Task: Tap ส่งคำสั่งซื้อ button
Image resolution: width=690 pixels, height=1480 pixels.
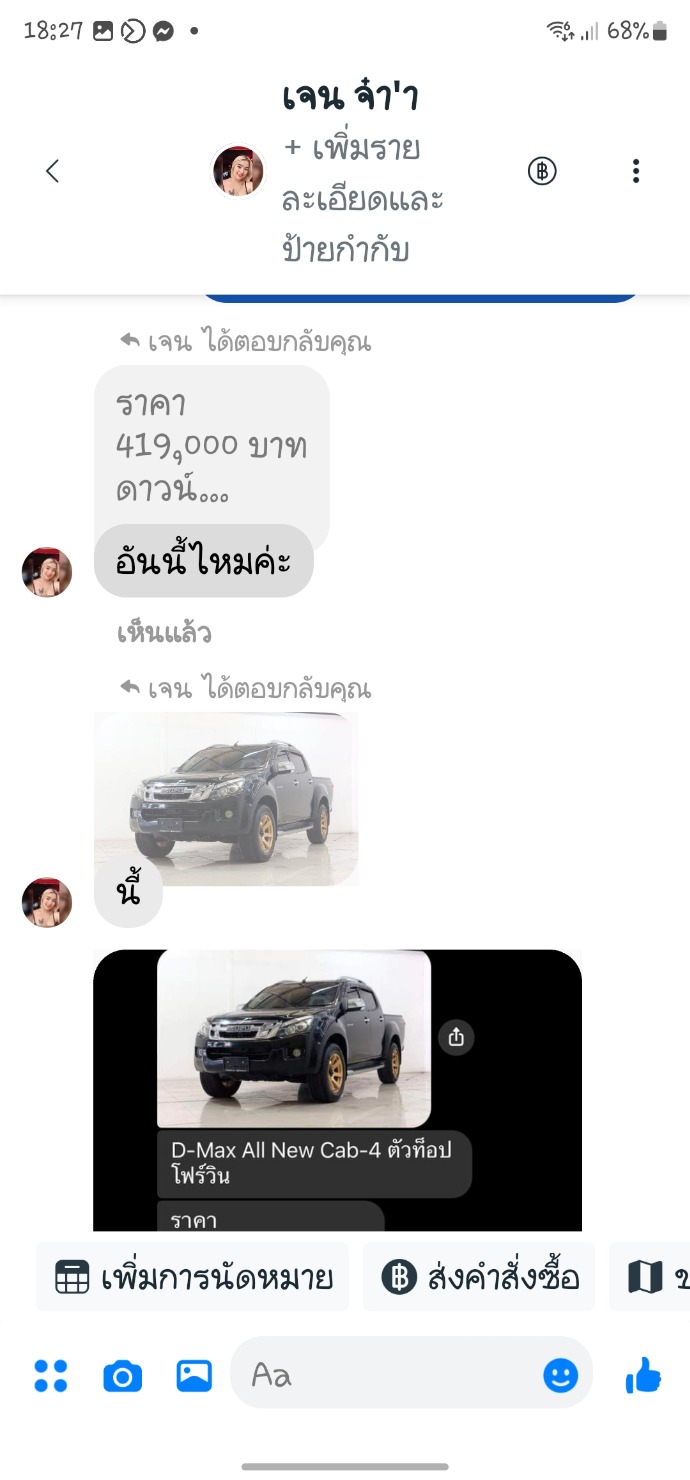Action: [479, 1277]
